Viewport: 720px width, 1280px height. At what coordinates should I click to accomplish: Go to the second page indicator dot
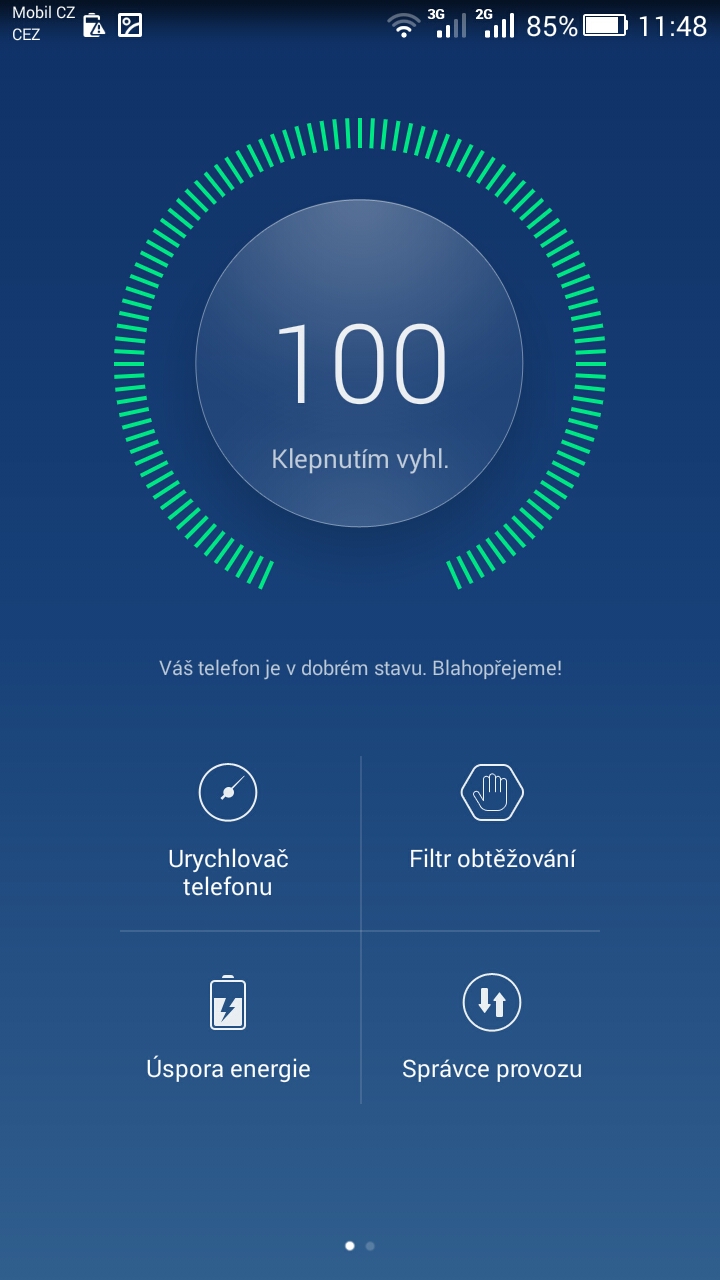370,1246
